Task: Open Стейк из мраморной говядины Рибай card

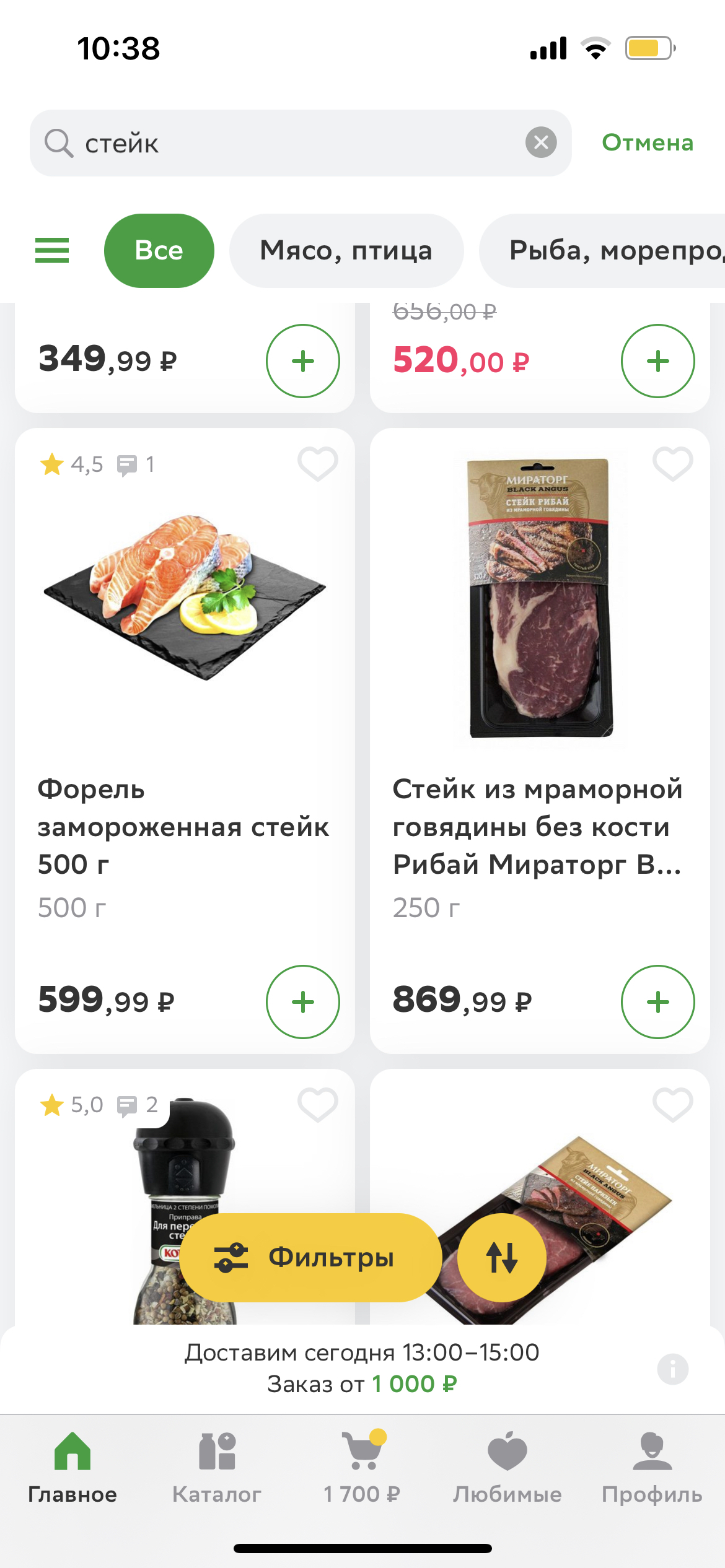Action: (538, 826)
